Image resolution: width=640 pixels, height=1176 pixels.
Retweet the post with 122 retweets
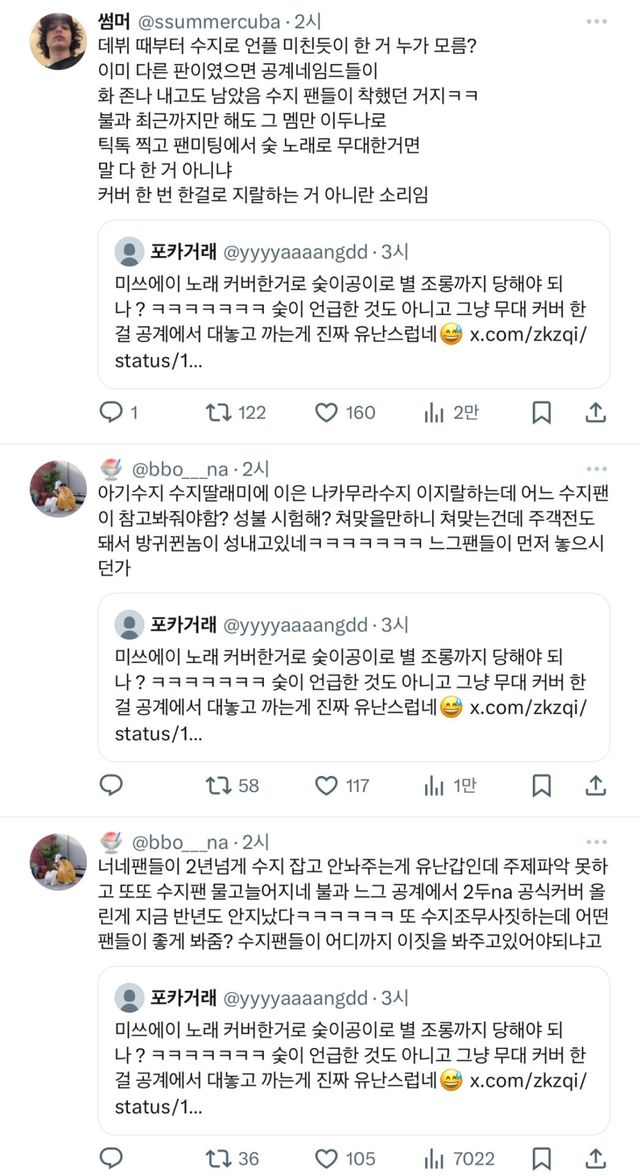click(218, 412)
